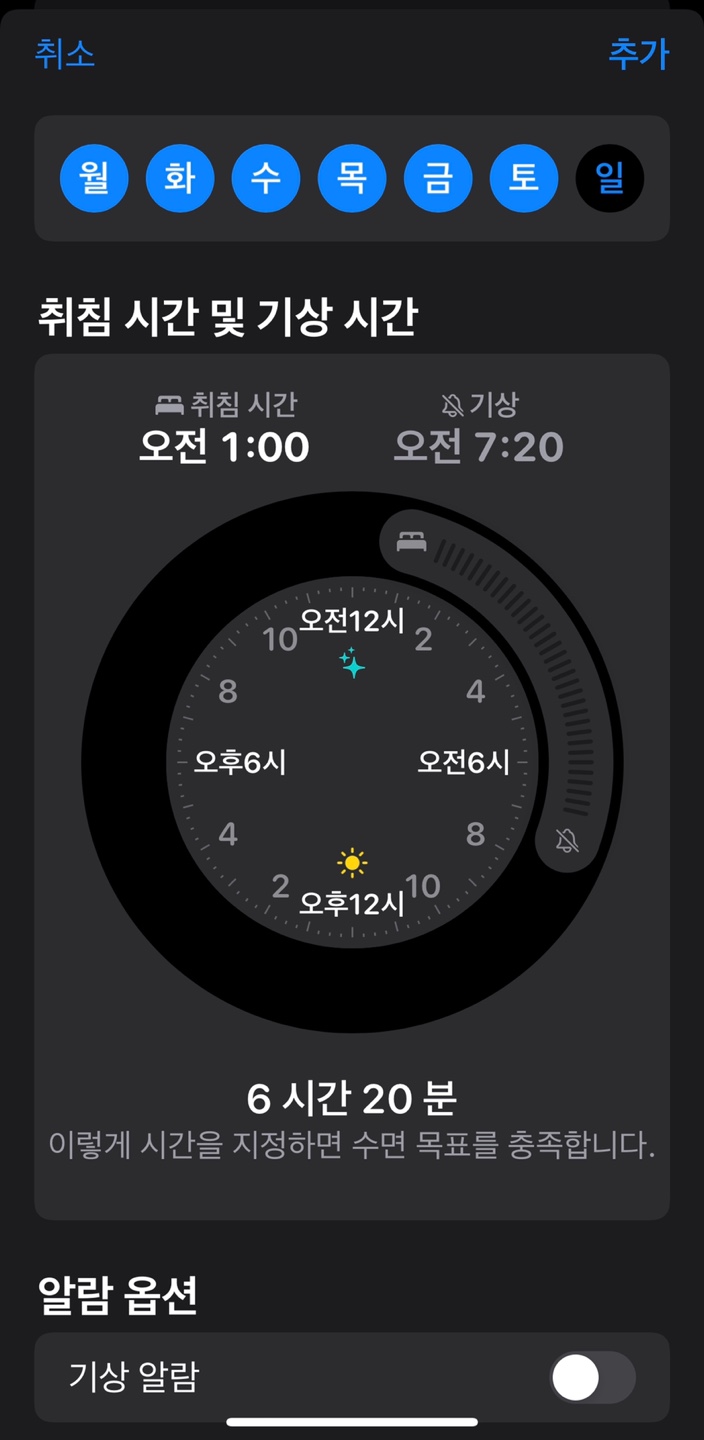This screenshot has width=704, height=1440.
Task: Tap 추가 to add the schedule
Action: point(638,53)
